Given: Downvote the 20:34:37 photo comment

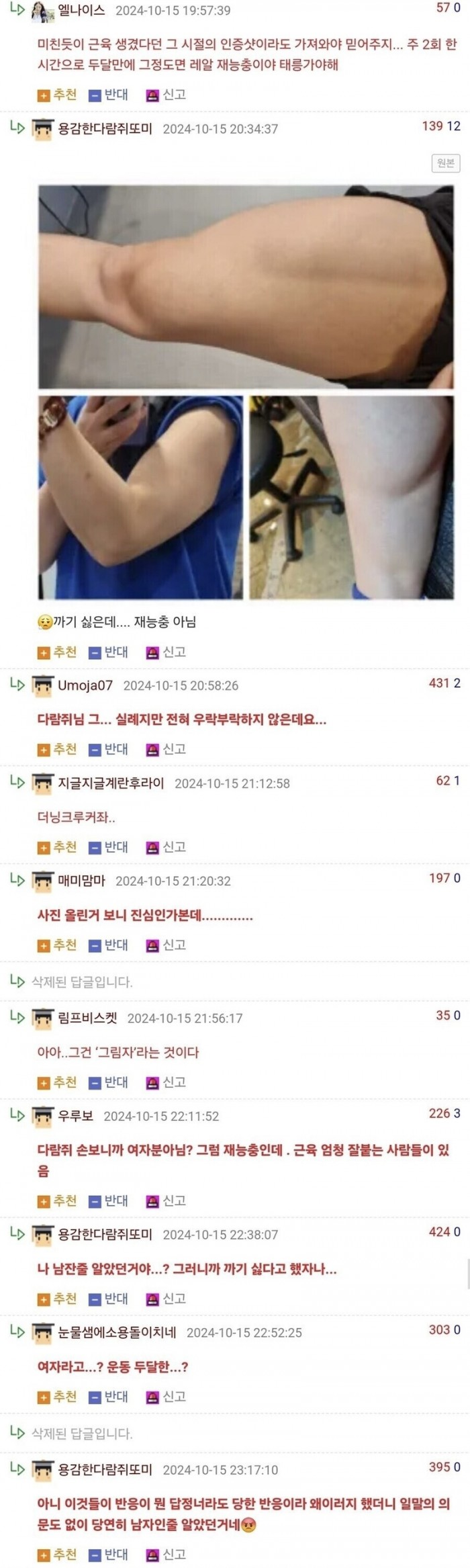Looking at the screenshot, I should click(x=108, y=652).
